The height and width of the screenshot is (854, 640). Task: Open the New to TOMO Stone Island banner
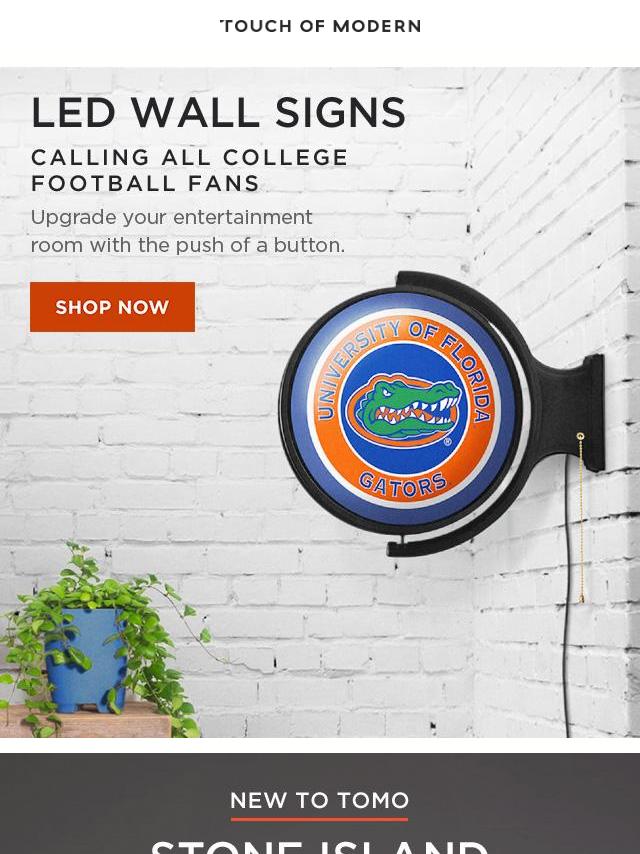(x=320, y=812)
